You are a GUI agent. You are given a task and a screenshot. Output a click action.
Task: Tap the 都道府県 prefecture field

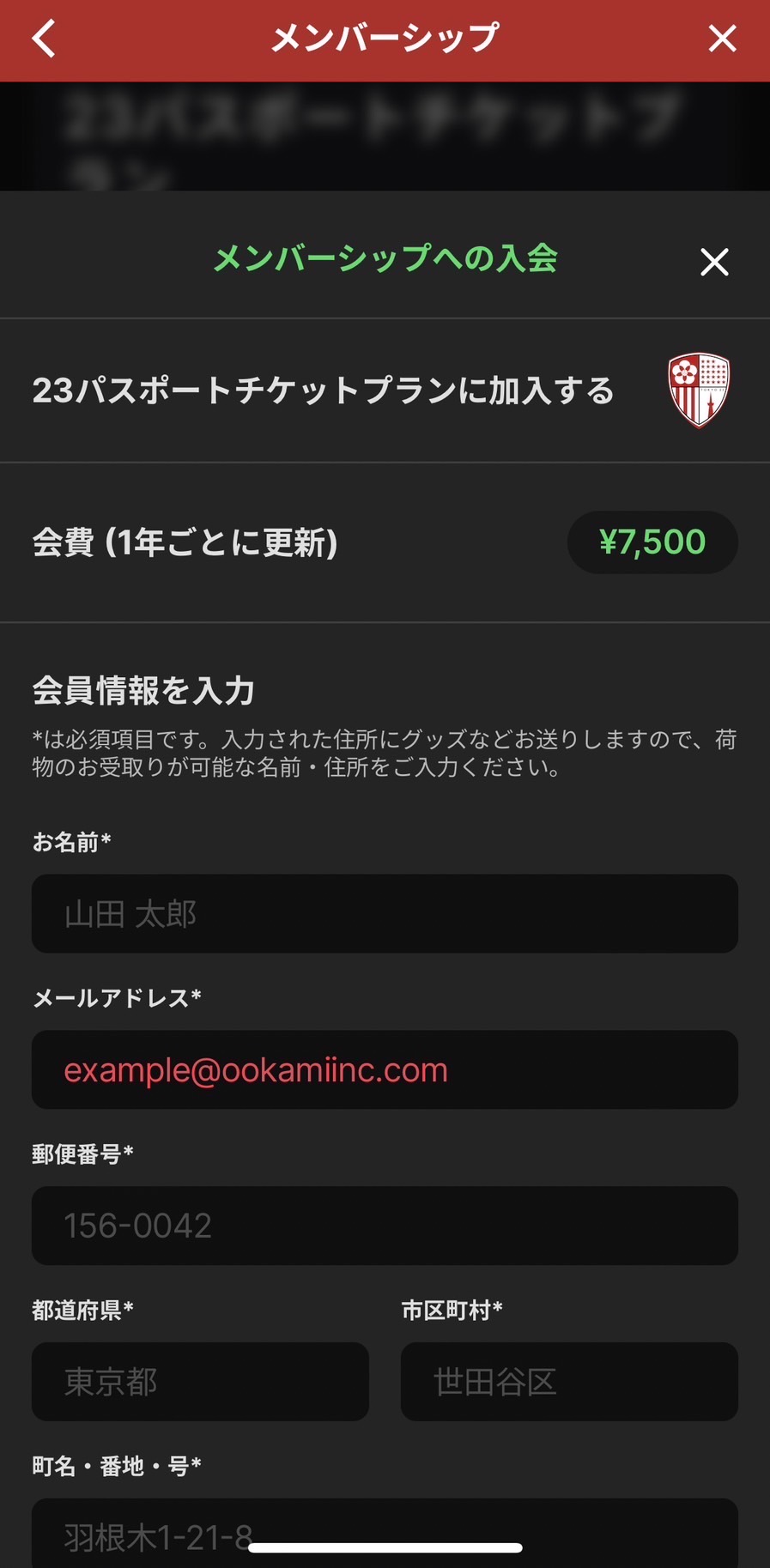pos(200,1382)
